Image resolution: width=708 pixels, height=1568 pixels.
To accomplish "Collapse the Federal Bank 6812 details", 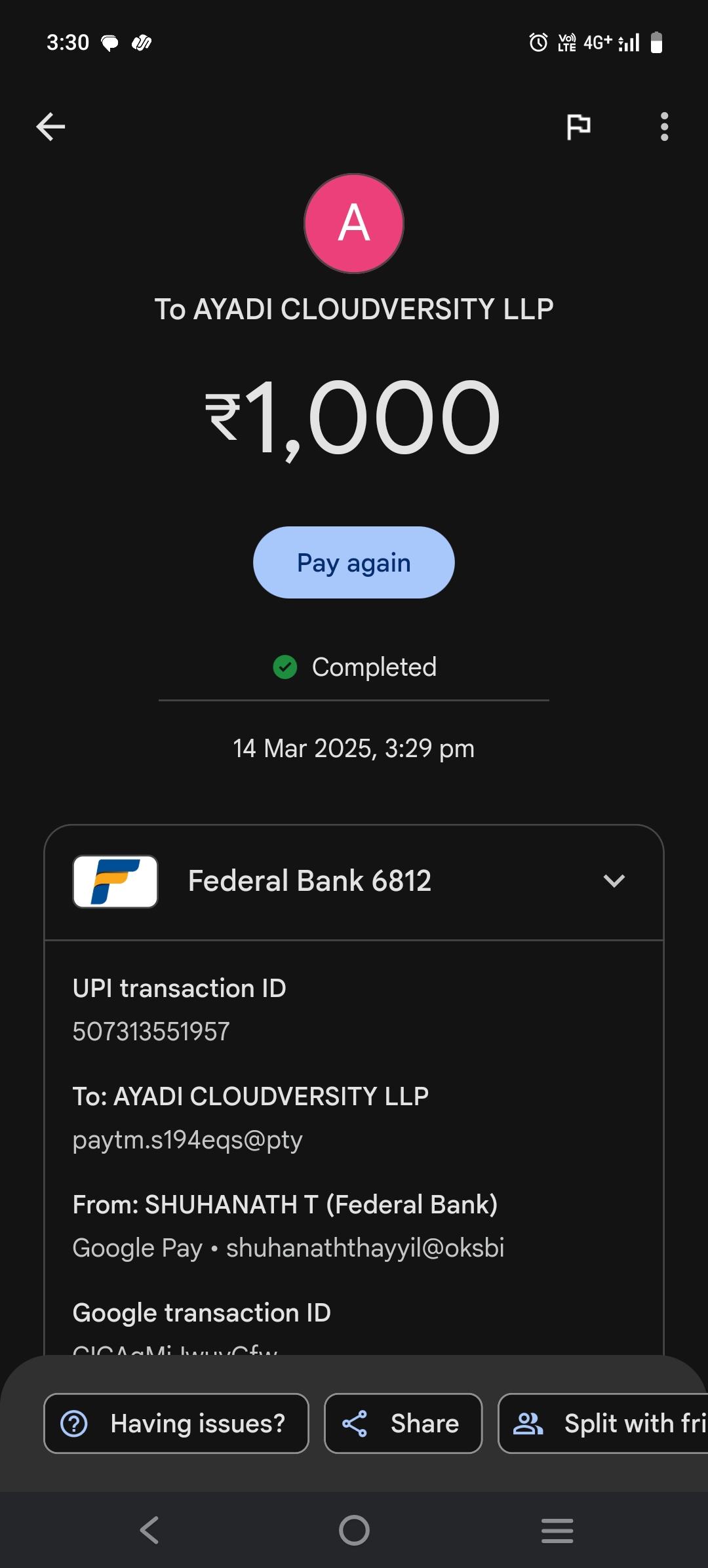I will (614, 881).
